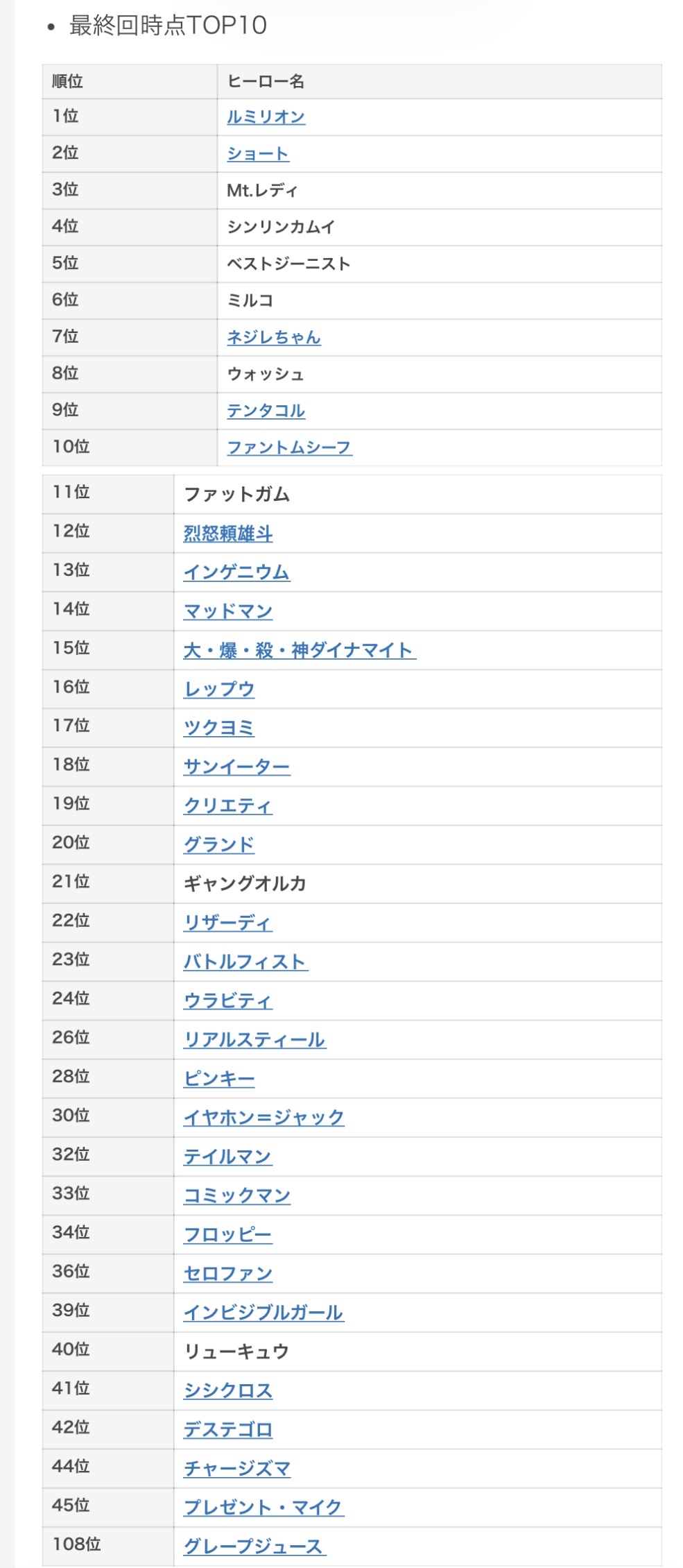Open the ルミリオン link
This screenshot has height=1568, width=683.
(x=266, y=117)
